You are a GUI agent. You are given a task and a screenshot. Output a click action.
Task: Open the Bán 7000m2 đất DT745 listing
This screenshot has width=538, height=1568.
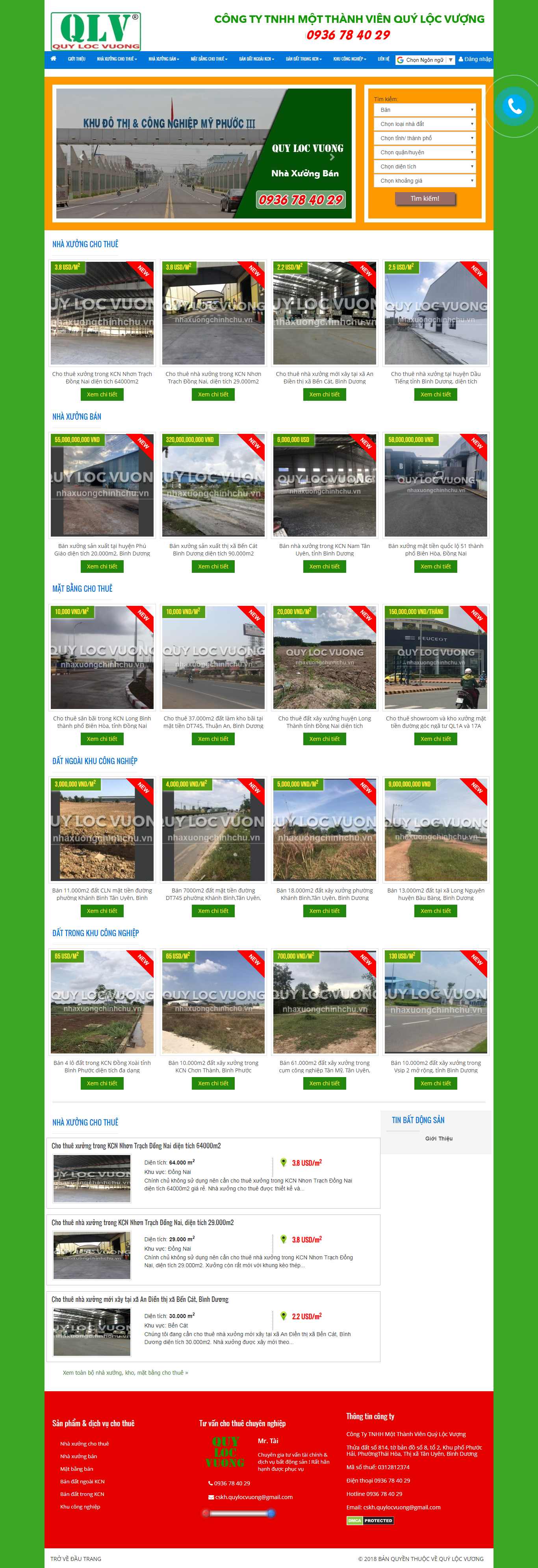click(213, 894)
